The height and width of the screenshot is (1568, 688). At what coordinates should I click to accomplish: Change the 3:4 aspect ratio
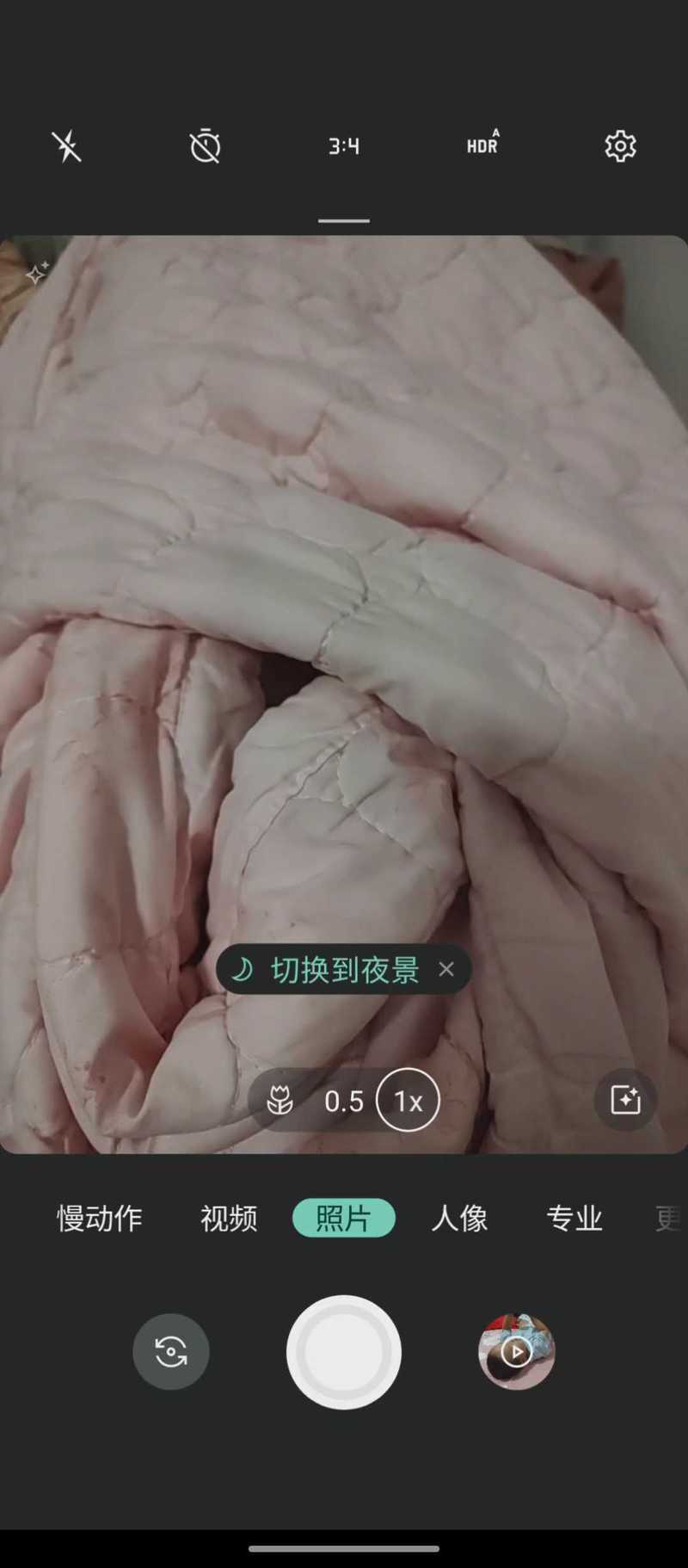pyautogui.click(x=343, y=146)
